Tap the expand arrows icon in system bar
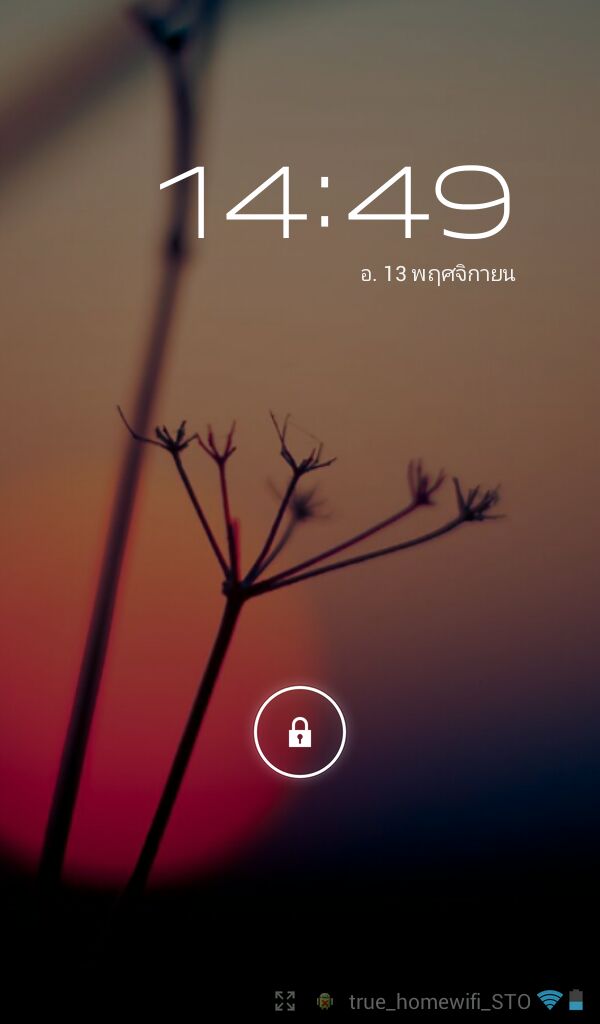Image resolution: width=600 pixels, height=1024 pixels. [x=285, y=1000]
